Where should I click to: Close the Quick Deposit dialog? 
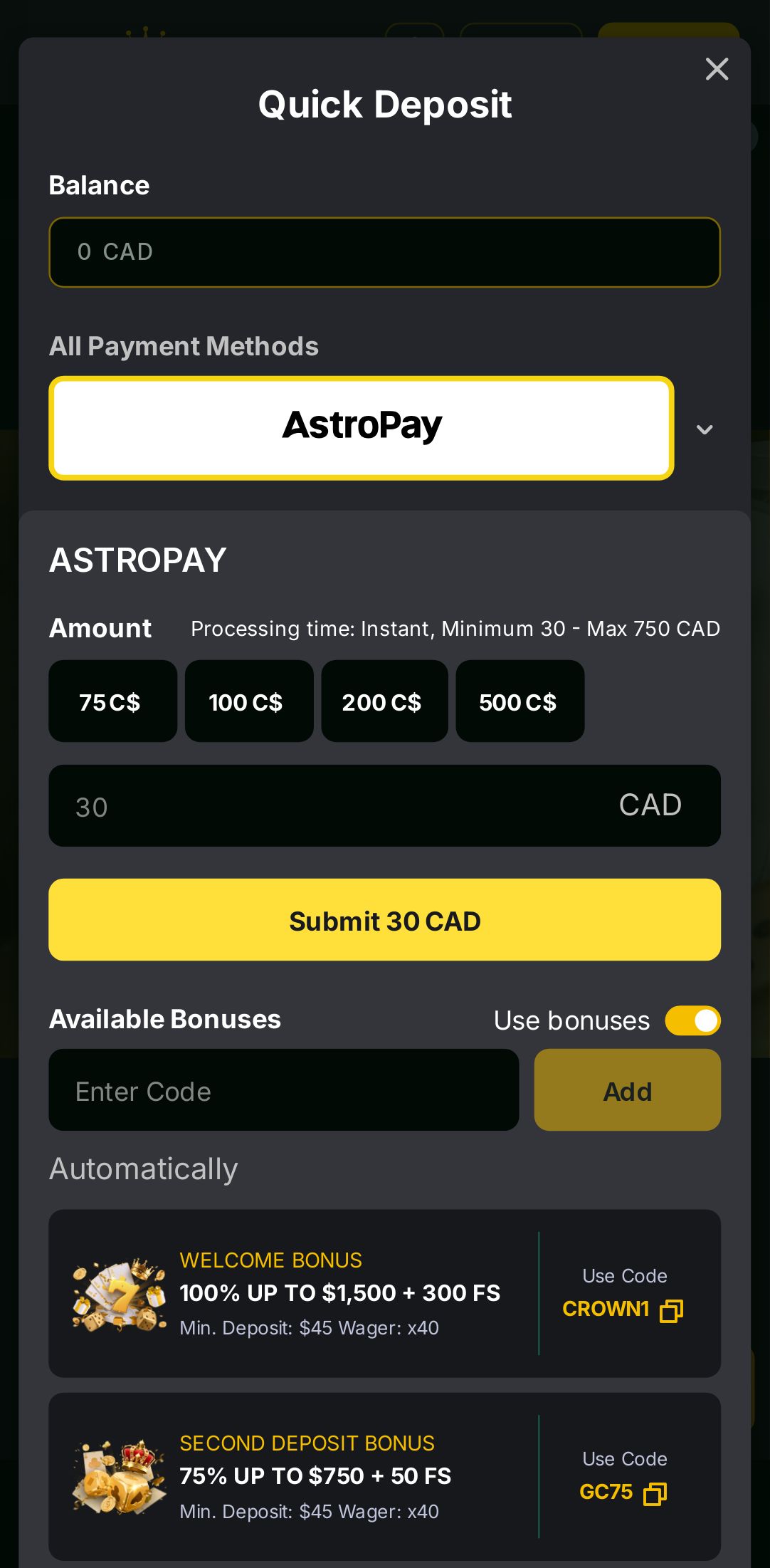pos(717,69)
